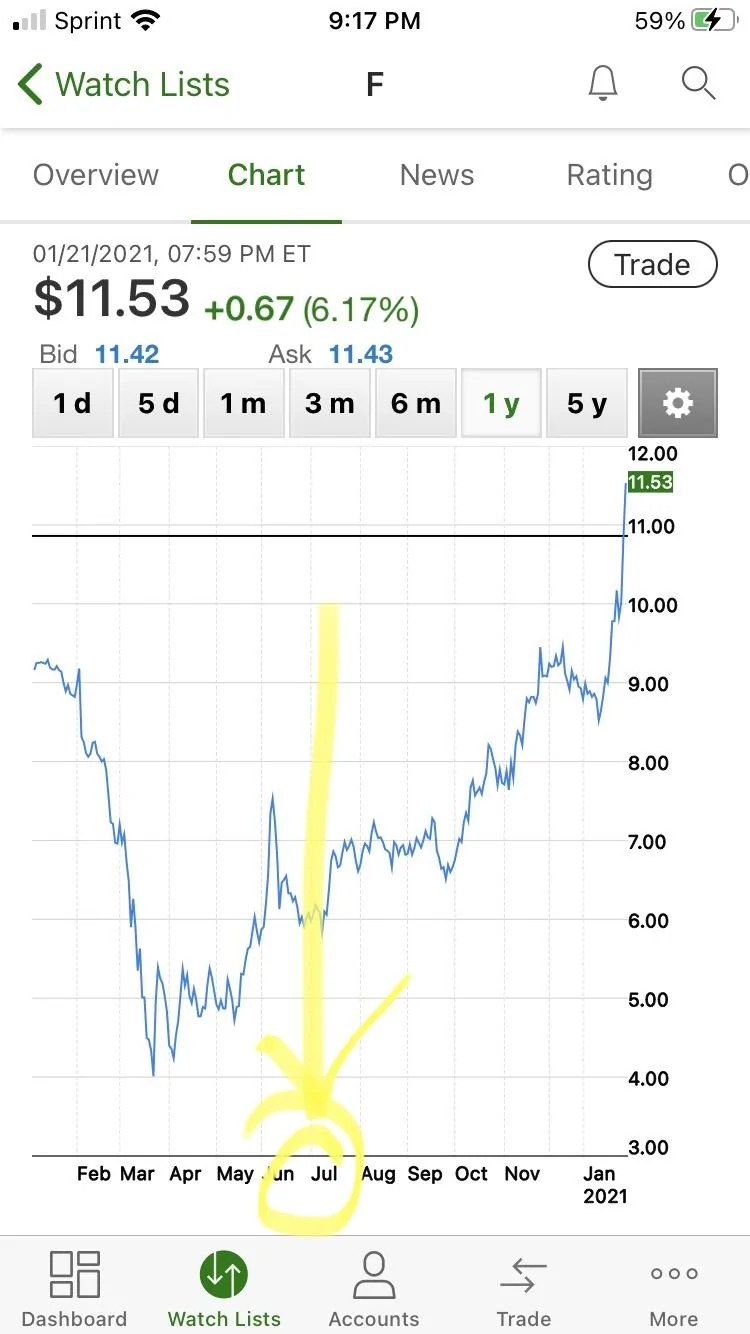Open the search magnifier
This screenshot has width=750, height=1334.
[698, 83]
